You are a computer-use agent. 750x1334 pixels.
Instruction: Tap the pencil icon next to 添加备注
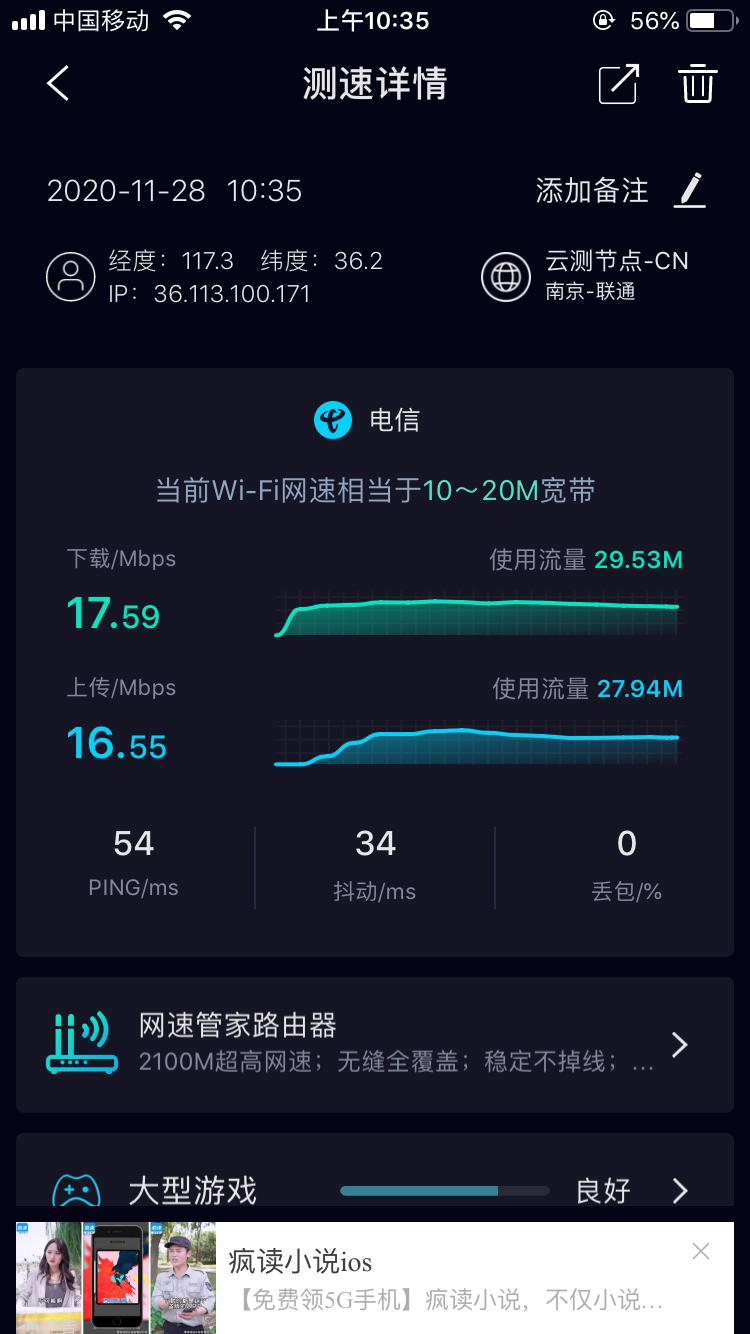(x=690, y=192)
